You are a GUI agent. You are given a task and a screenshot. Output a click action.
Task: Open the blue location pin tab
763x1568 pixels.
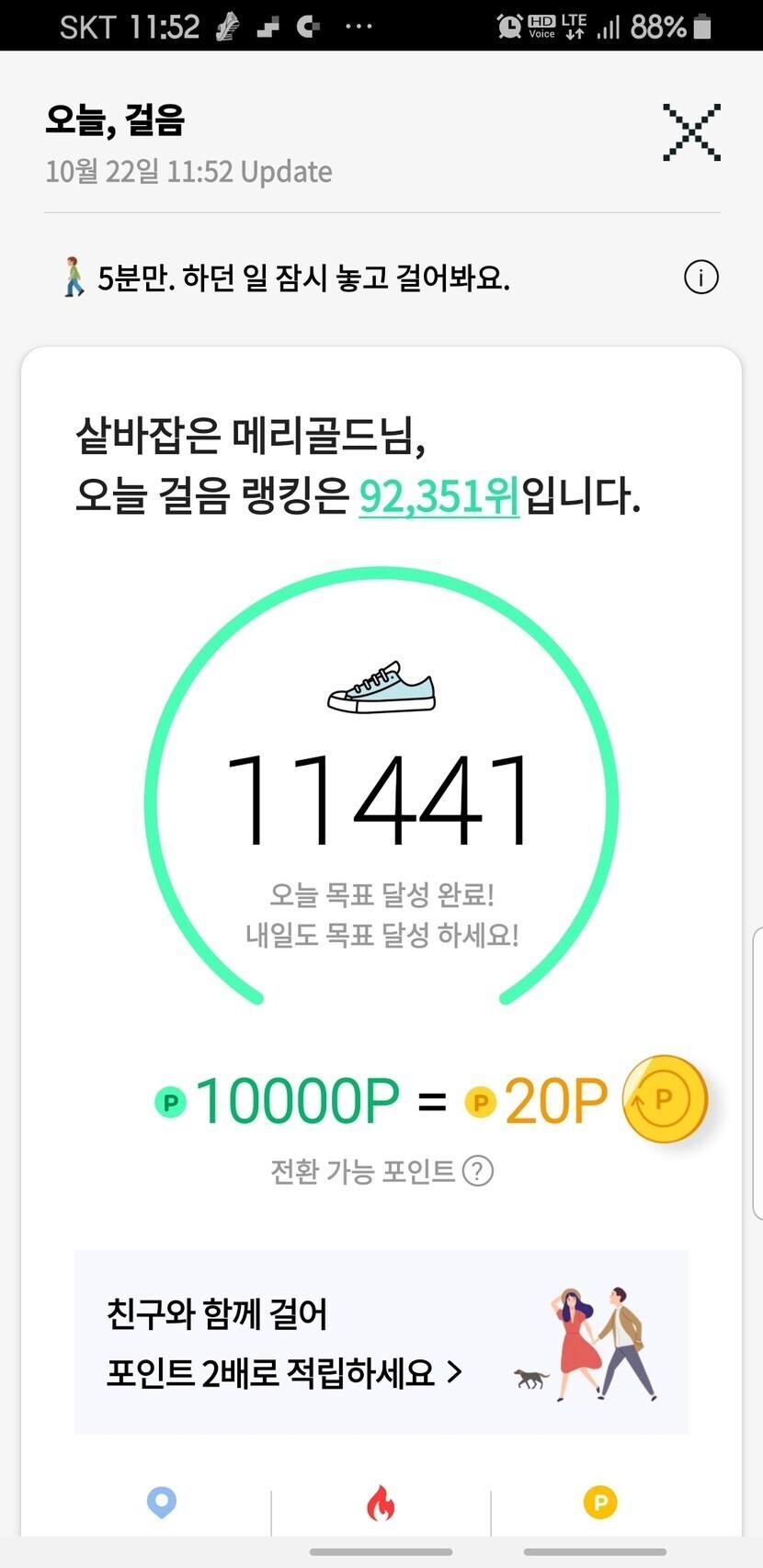162,1503
